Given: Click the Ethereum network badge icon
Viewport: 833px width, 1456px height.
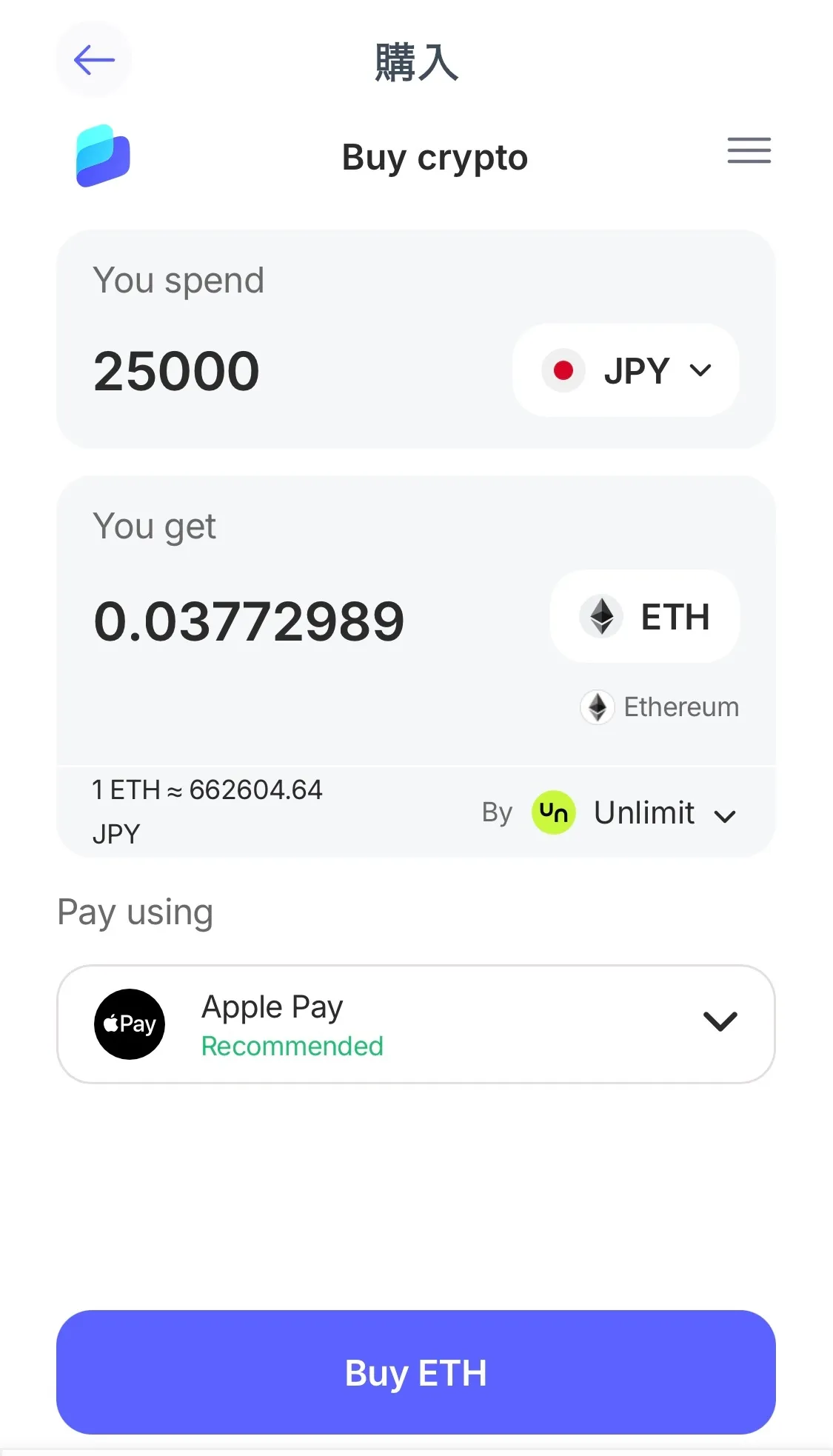Looking at the screenshot, I should pyautogui.click(x=597, y=707).
